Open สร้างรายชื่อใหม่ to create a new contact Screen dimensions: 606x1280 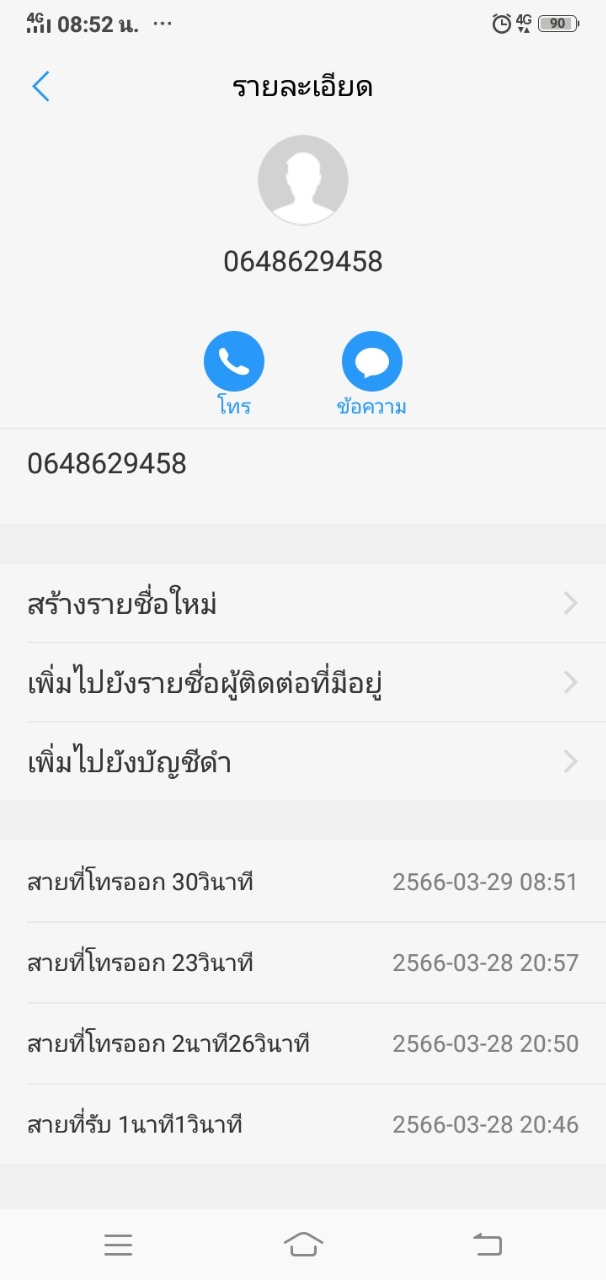[302, 604]
